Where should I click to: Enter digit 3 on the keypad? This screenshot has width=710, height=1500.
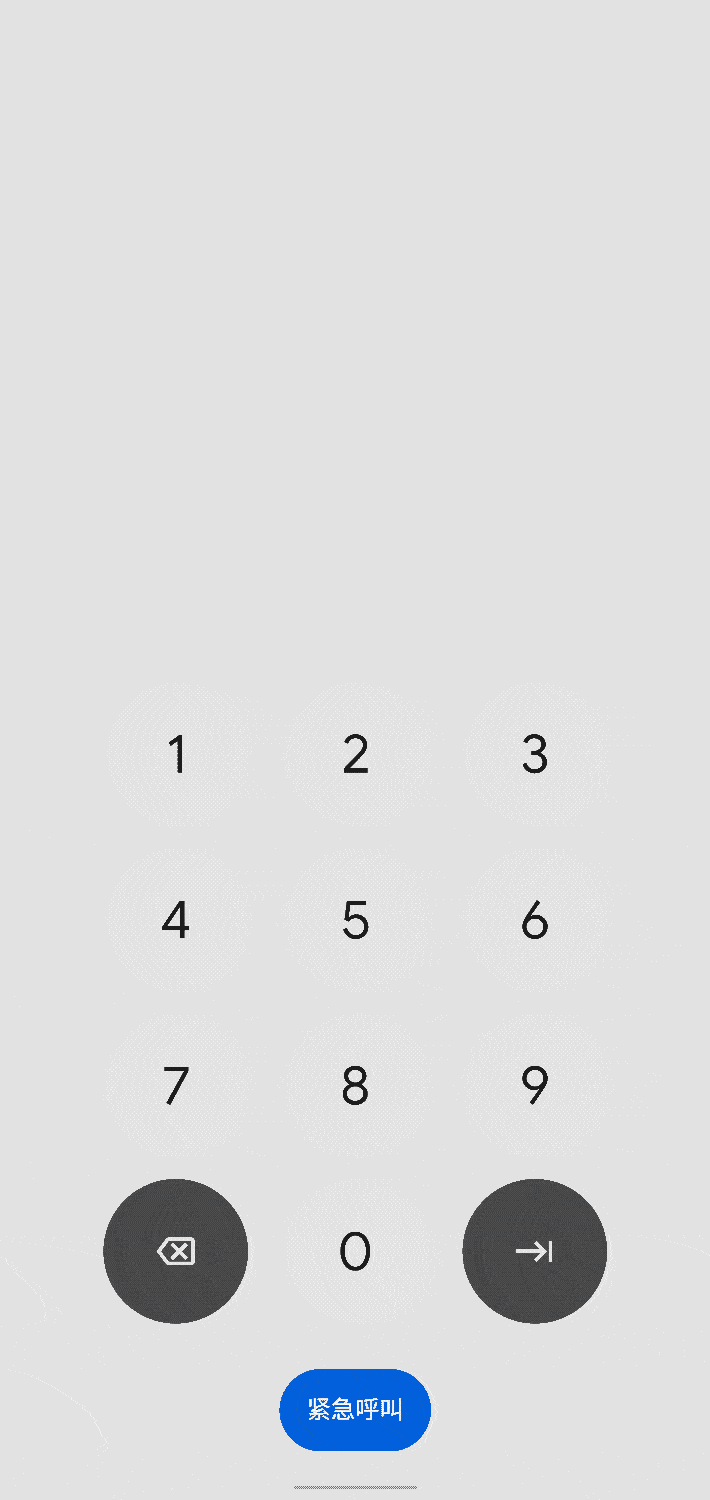click(x=534, y=754)
